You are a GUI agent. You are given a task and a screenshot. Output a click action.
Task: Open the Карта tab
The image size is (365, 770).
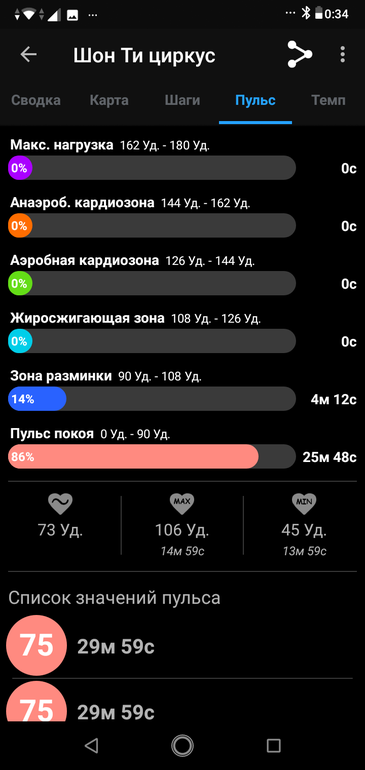tap(109, 101)
